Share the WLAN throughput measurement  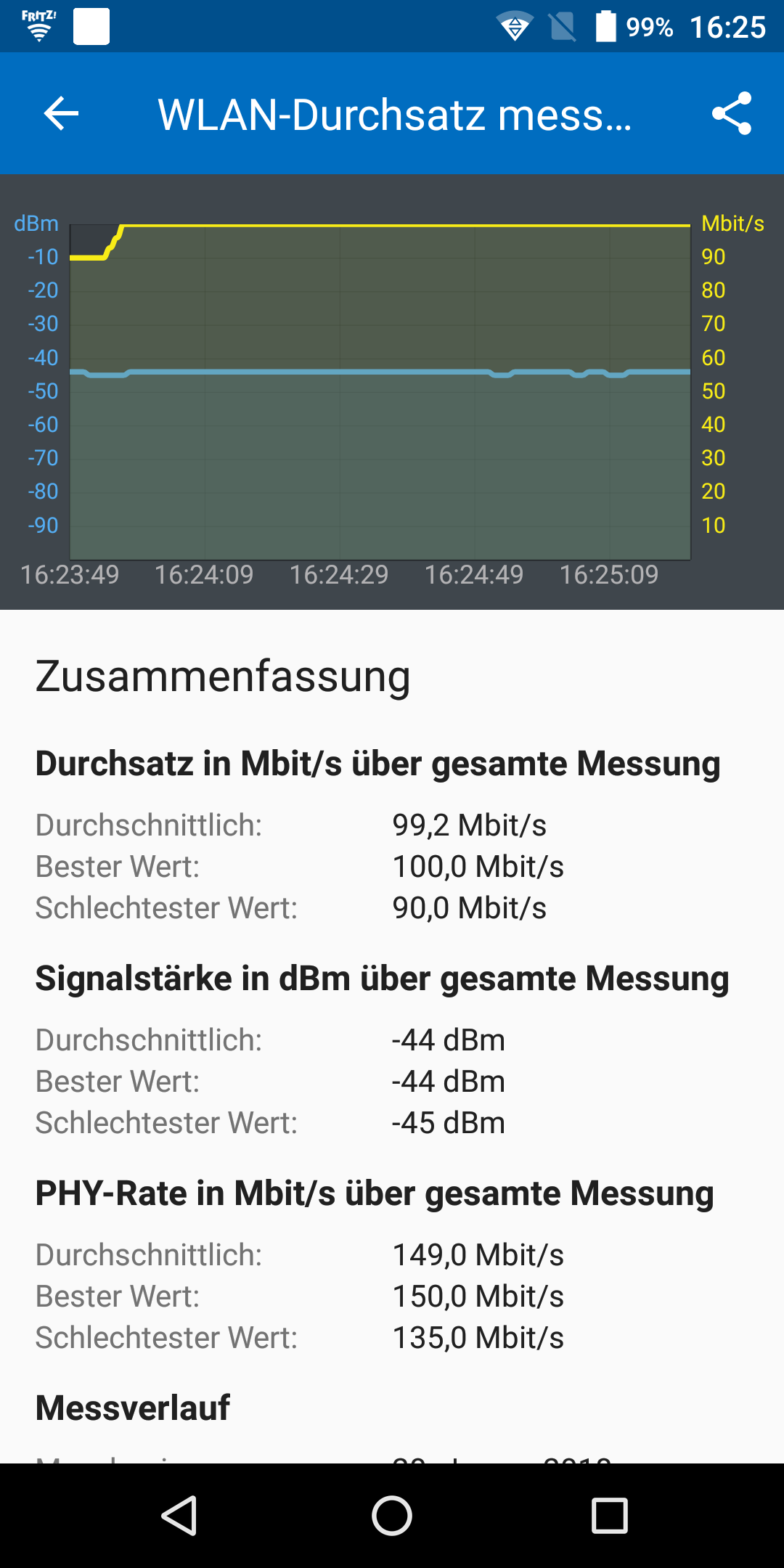(x=731, y=113)
